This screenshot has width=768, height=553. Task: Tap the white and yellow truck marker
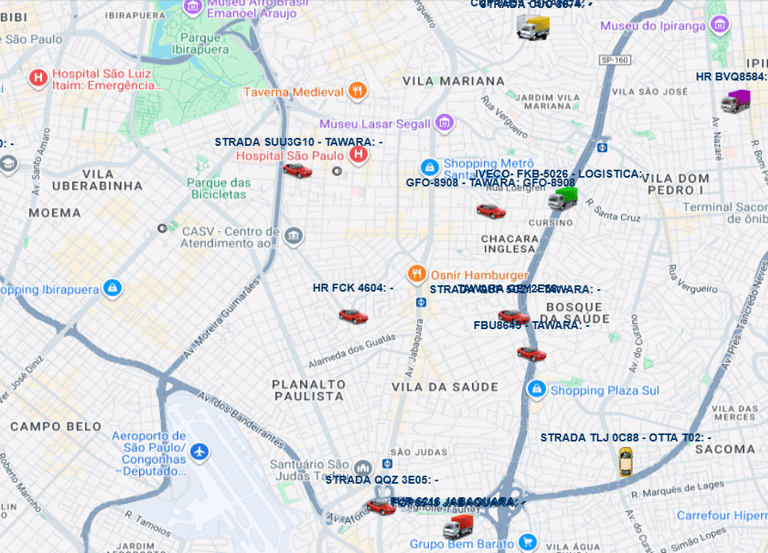(532, 28)
